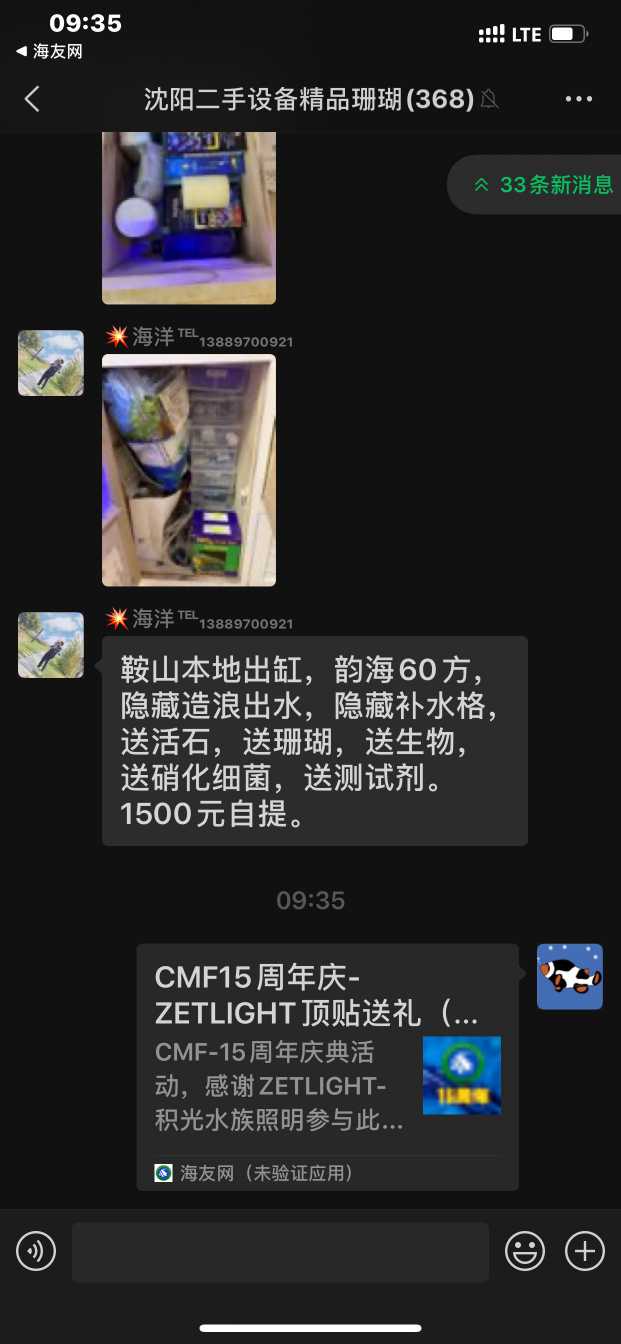View 海洋's profile beside the cabinet photo

(x=51, y=363)
